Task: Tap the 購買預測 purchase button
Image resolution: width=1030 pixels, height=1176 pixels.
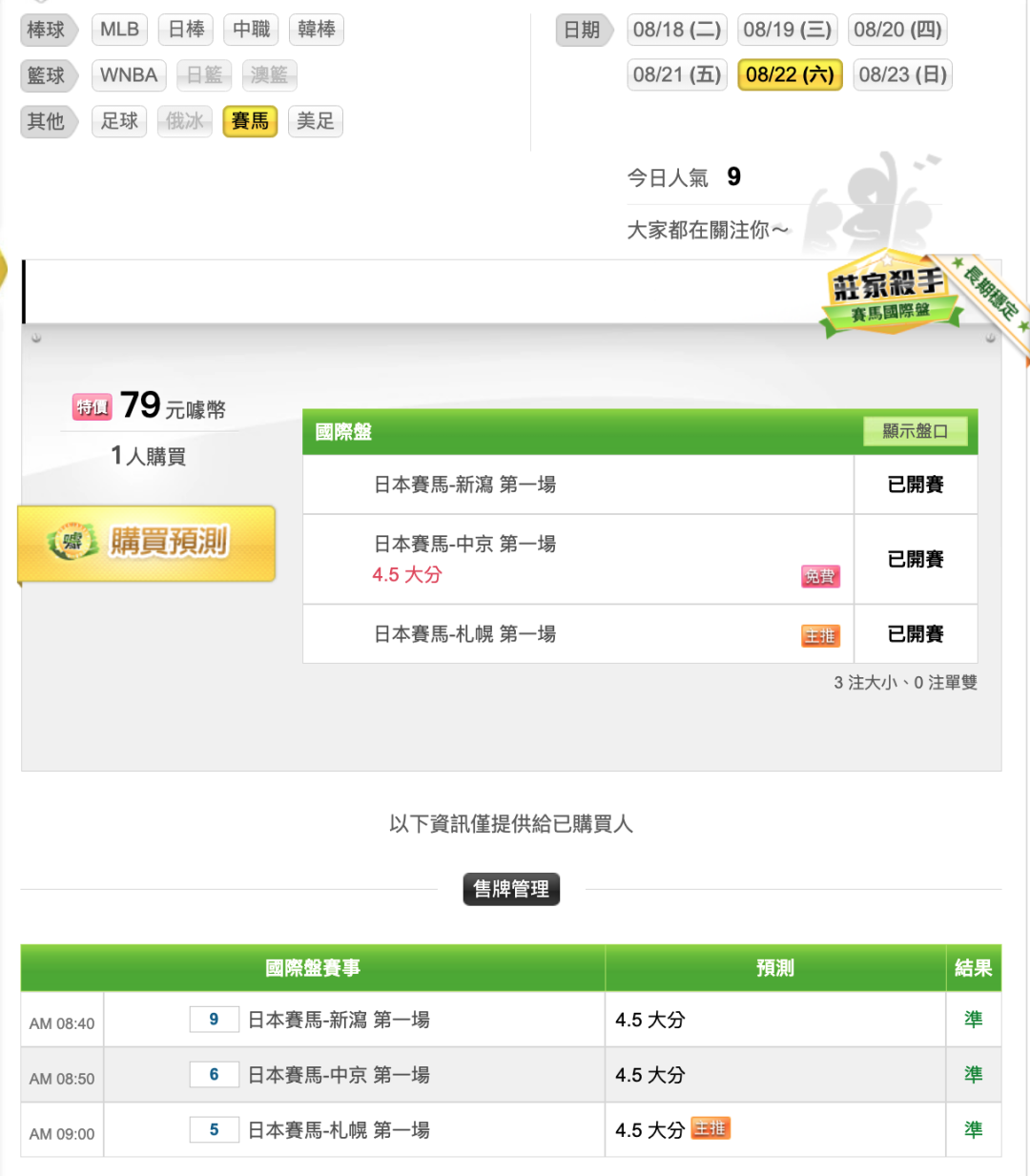Action: 147,543
